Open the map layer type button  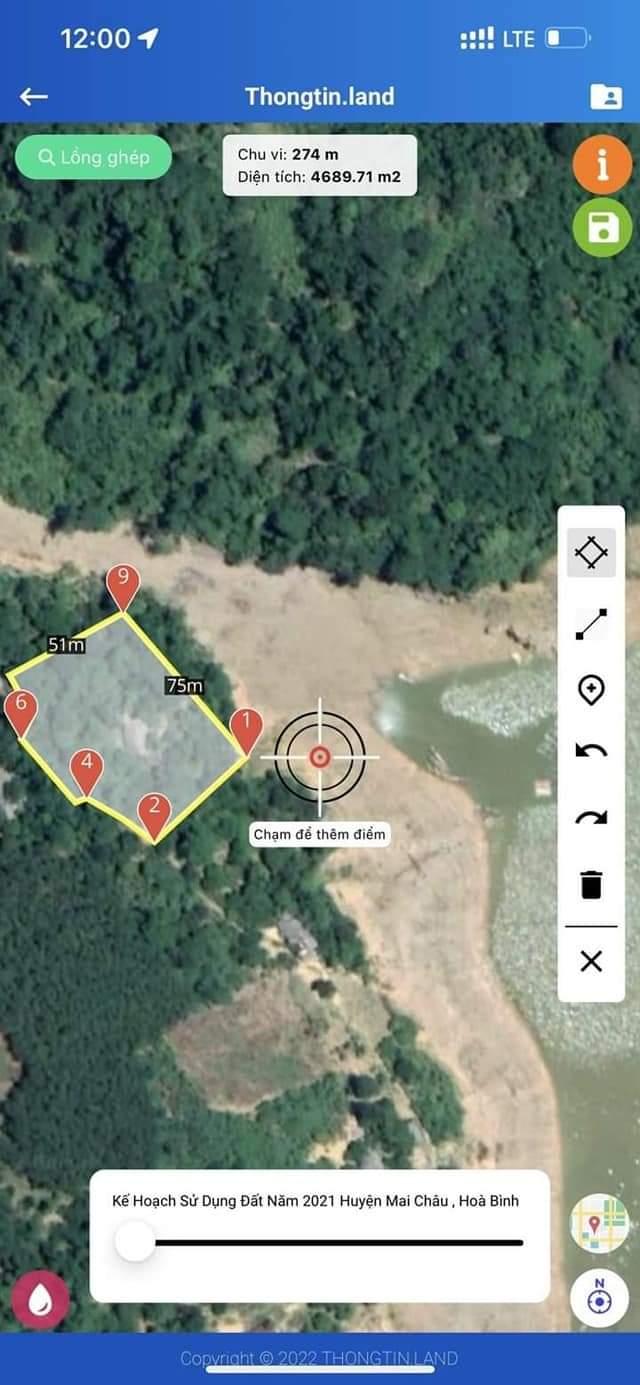point(599,1223)
